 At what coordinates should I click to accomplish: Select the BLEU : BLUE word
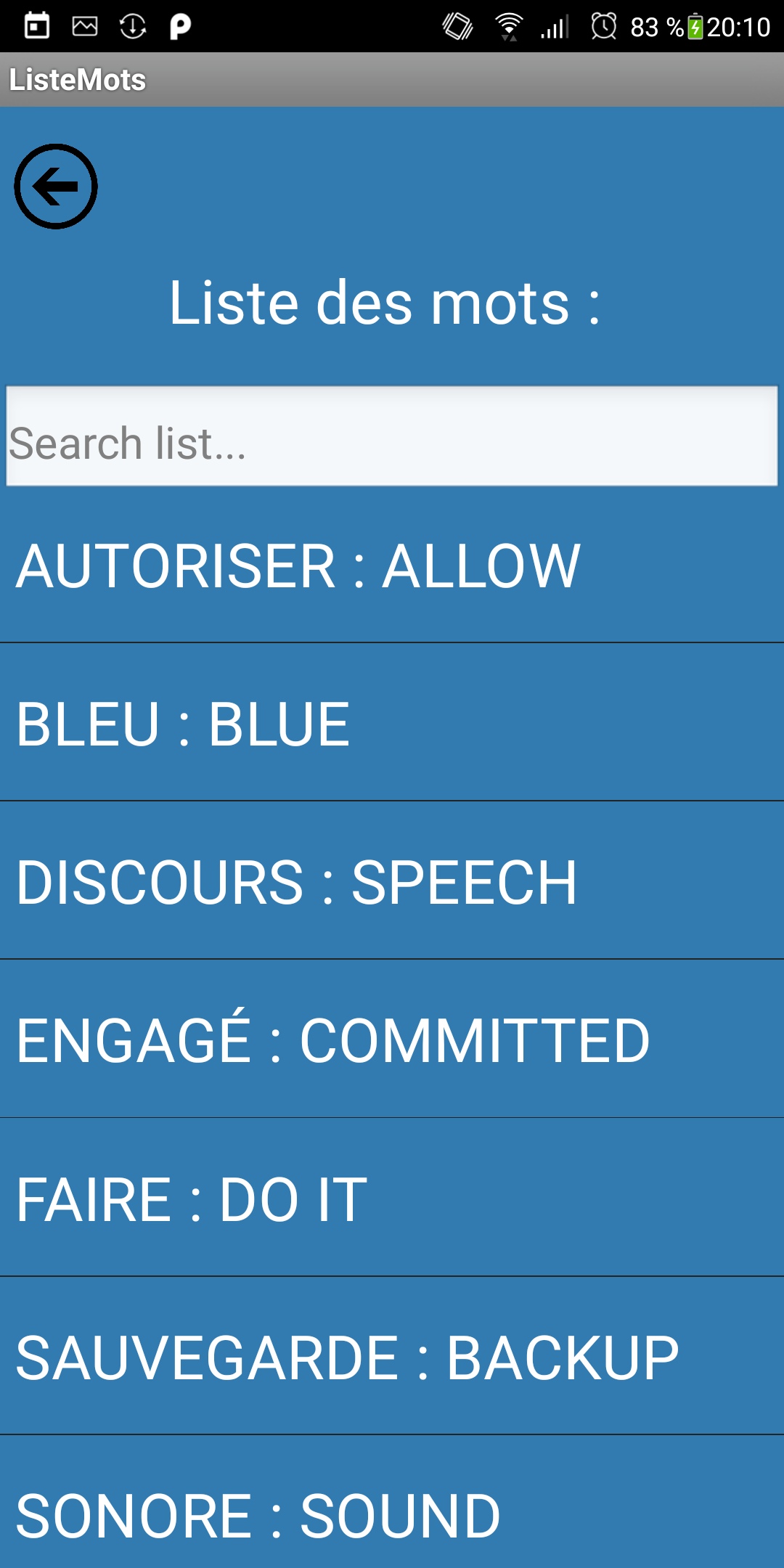[x=392, y=722]
